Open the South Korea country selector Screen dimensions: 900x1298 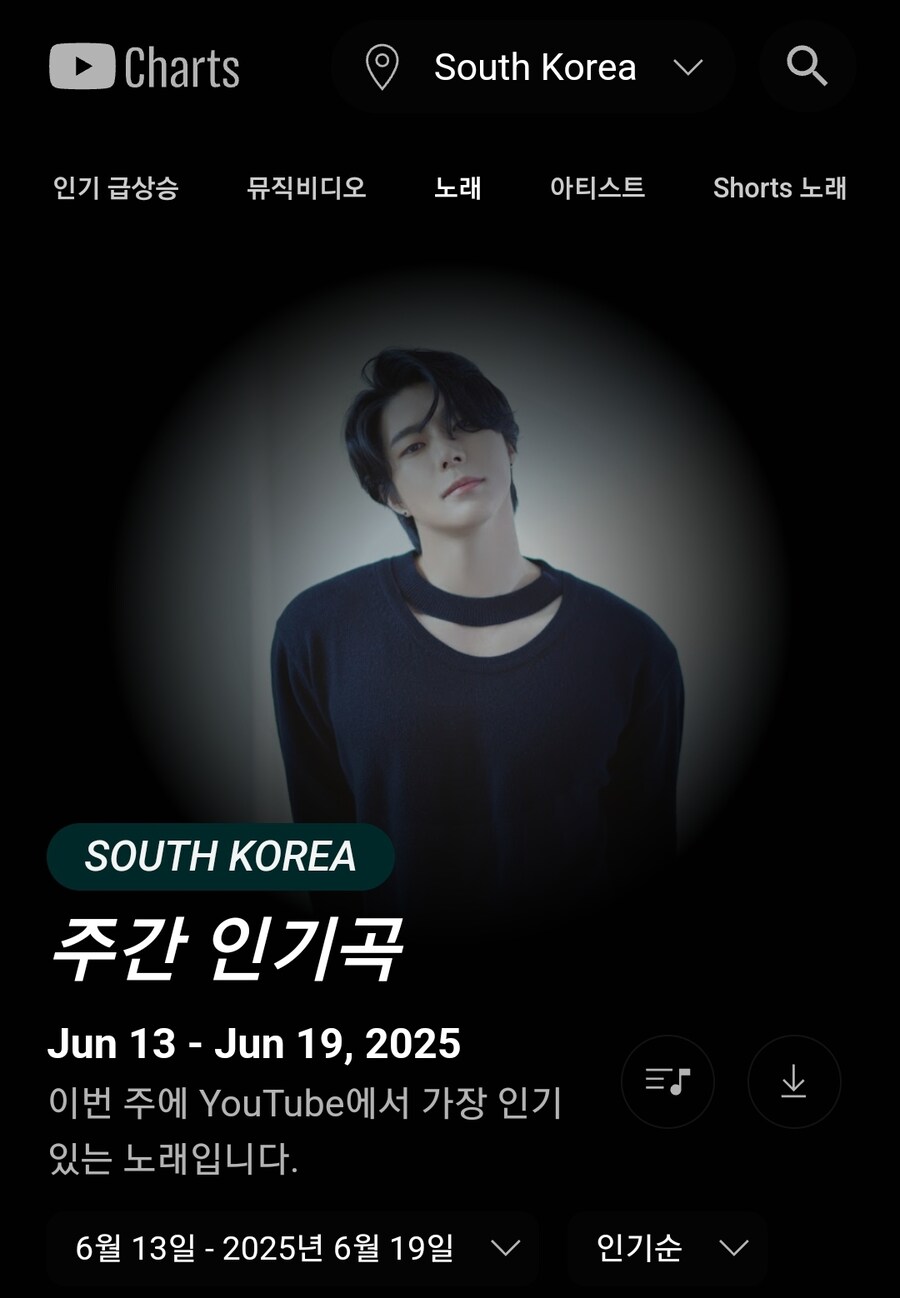pyautogui.click(x=533, y=67)
